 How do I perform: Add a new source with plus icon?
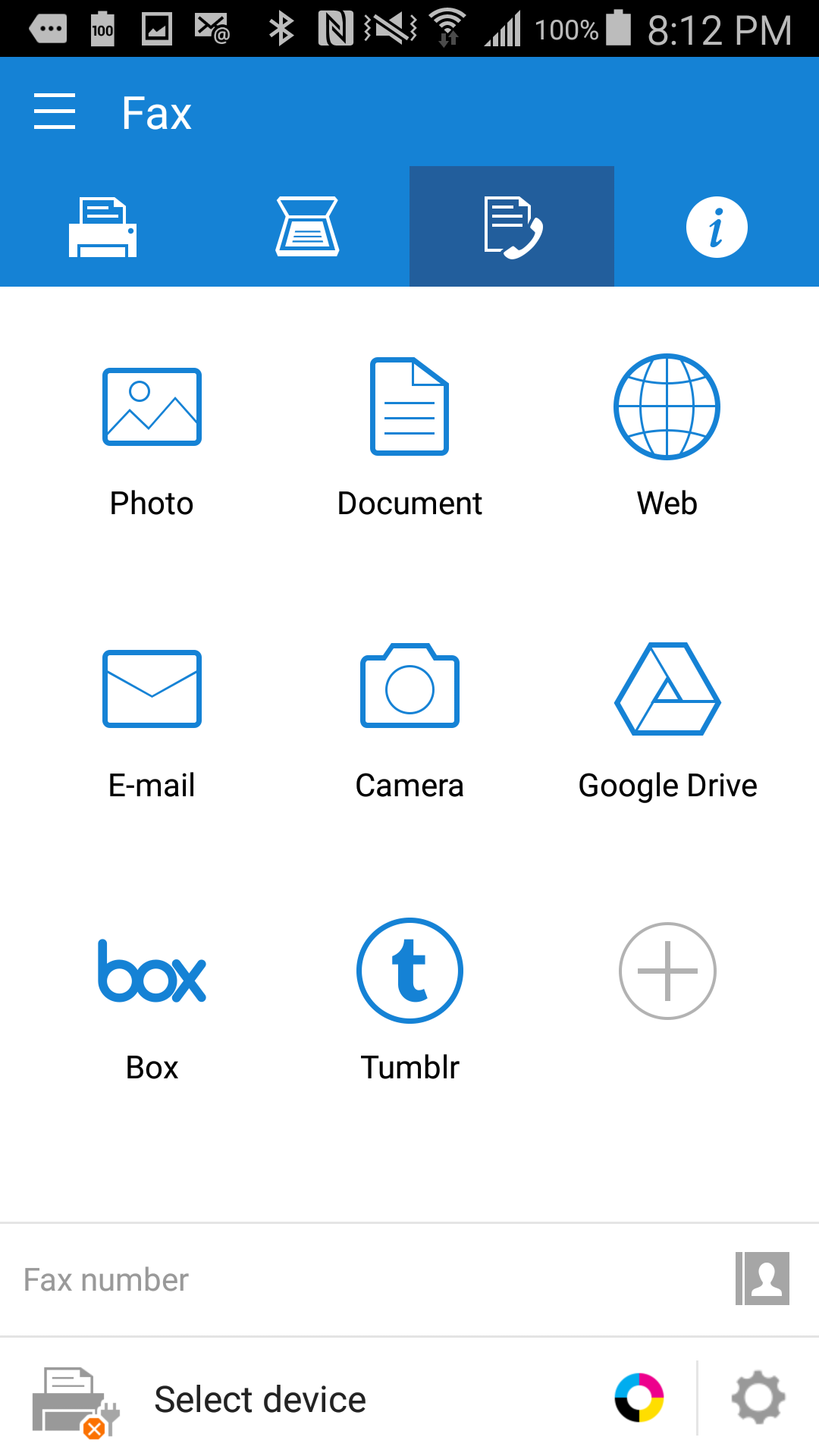pos(666,971)
